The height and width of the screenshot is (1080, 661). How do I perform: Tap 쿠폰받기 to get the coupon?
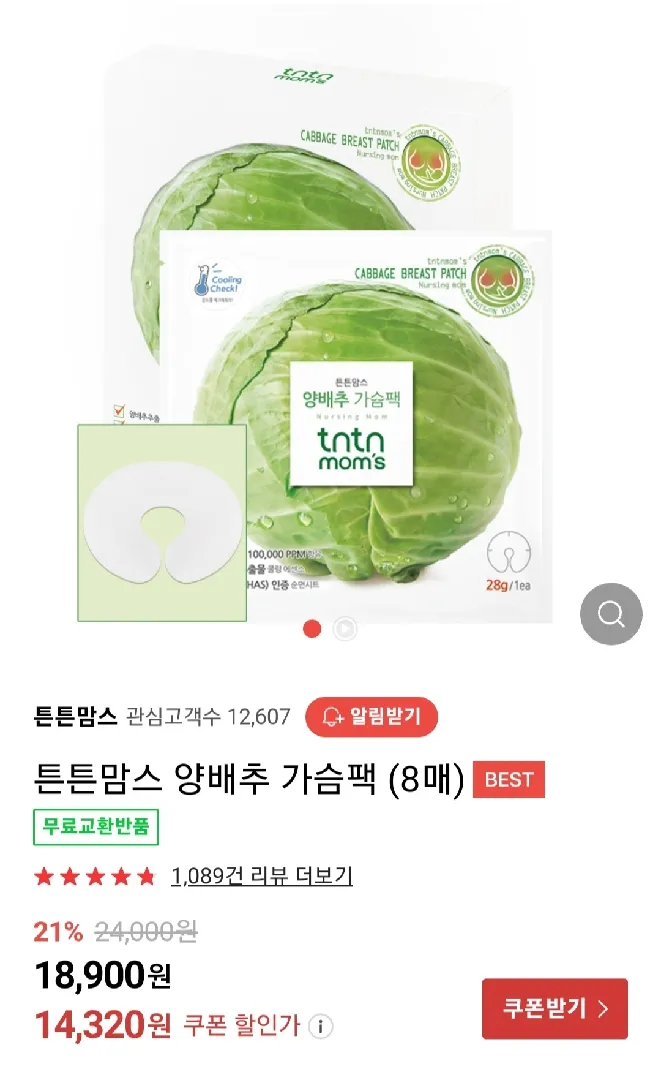[555, 1008]
